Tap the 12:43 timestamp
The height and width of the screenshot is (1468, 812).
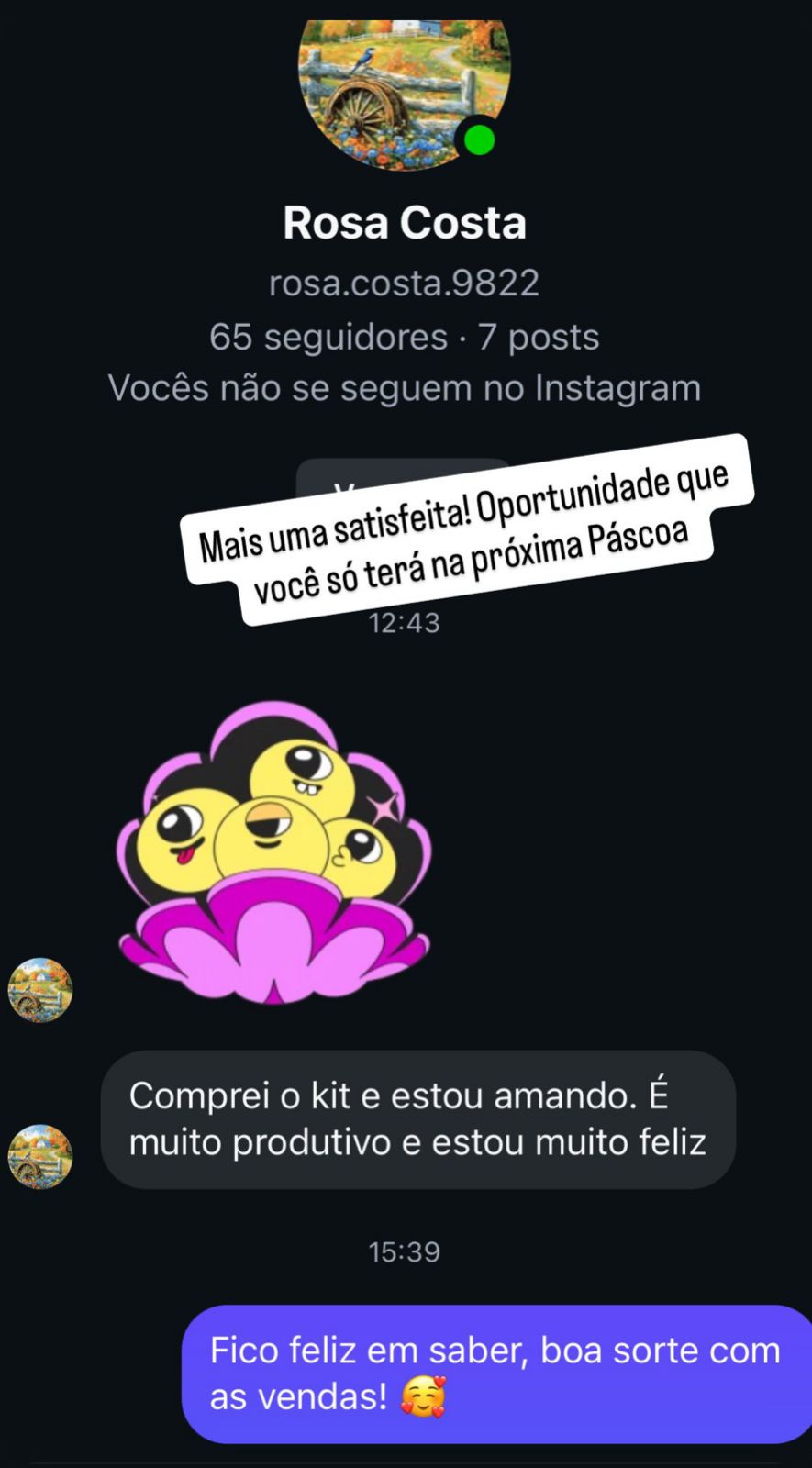tap(405, 622)
